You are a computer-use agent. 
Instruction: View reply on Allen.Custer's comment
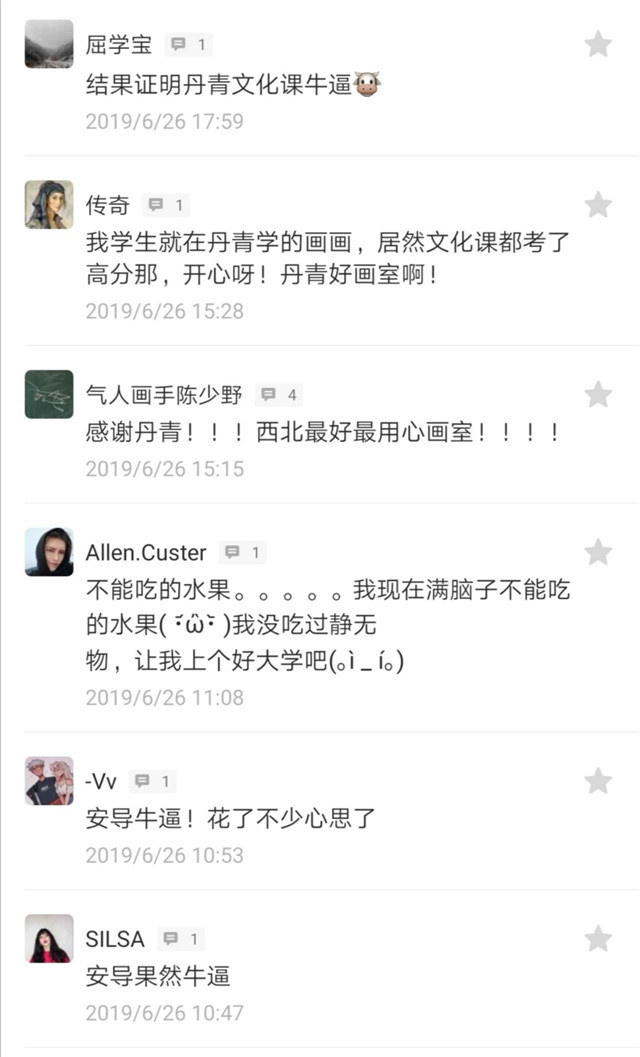[243, 552]
